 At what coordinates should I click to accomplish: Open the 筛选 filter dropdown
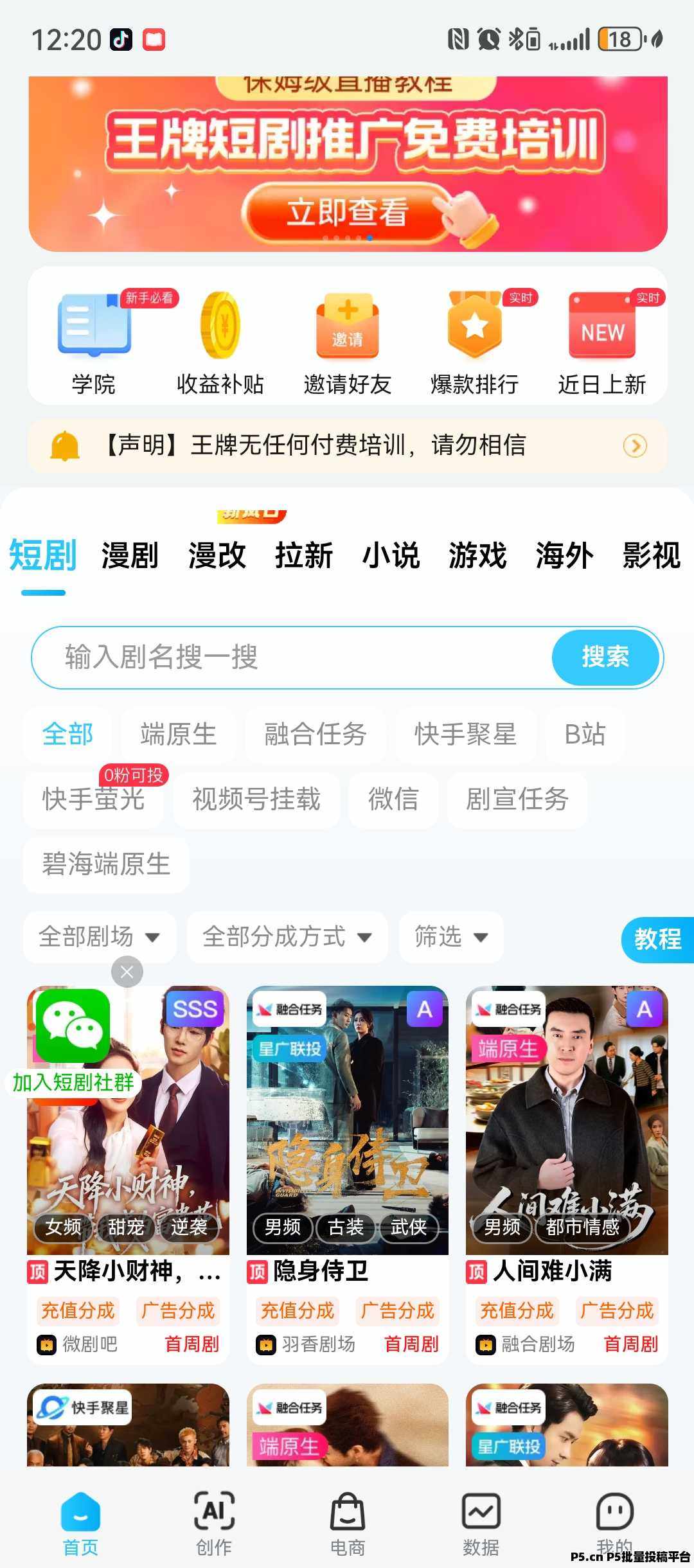450,937
